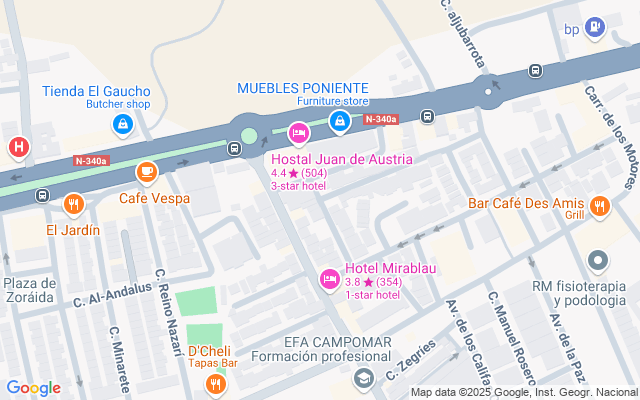The image size is (640, 400).
Task: Tap the Tienda El Gaucho shop pin
Action: 122,124
